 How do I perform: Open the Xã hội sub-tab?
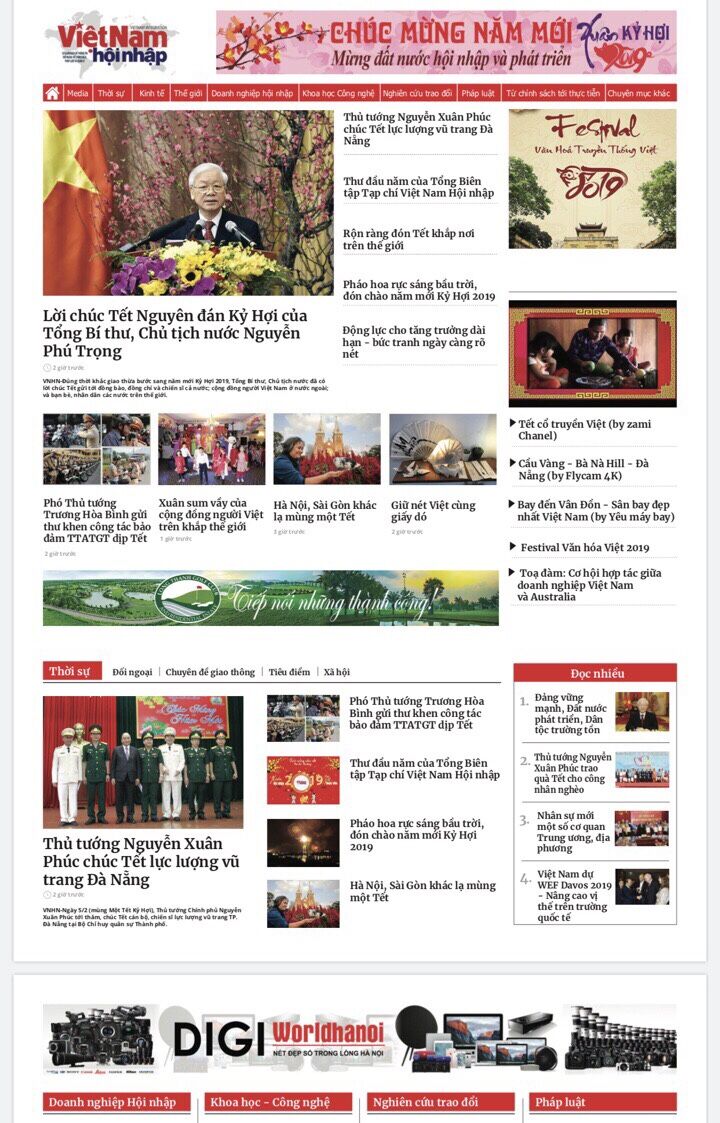click(x=337, y=672)
